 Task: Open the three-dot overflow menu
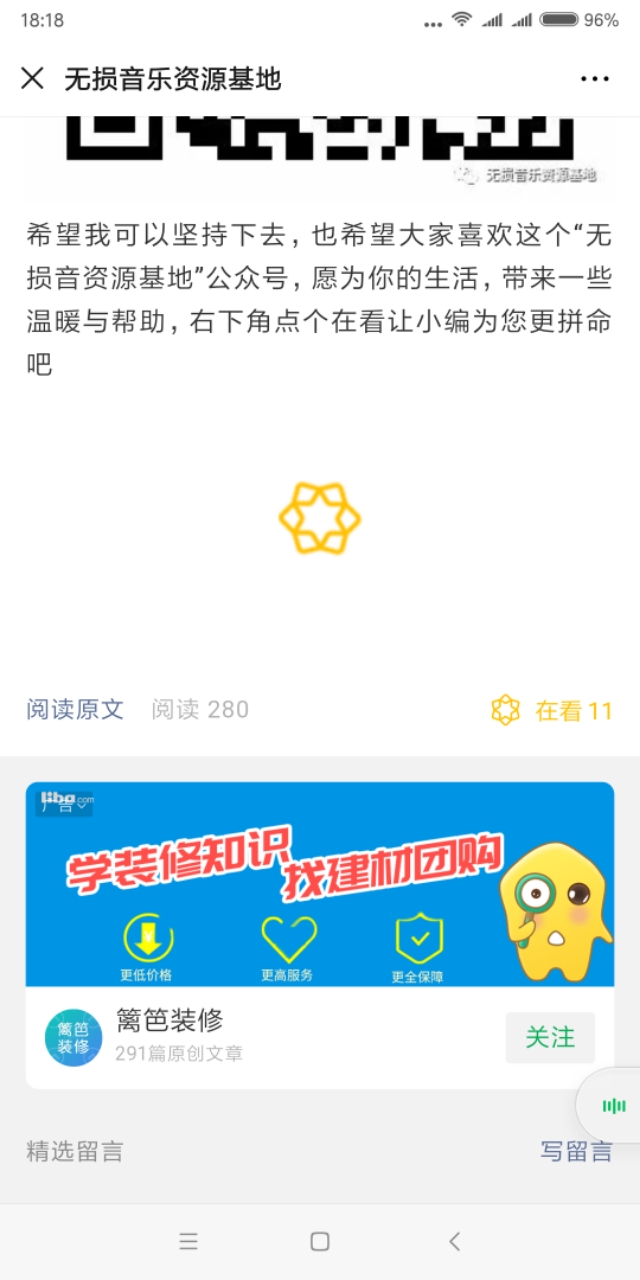(x=594, y=79)
